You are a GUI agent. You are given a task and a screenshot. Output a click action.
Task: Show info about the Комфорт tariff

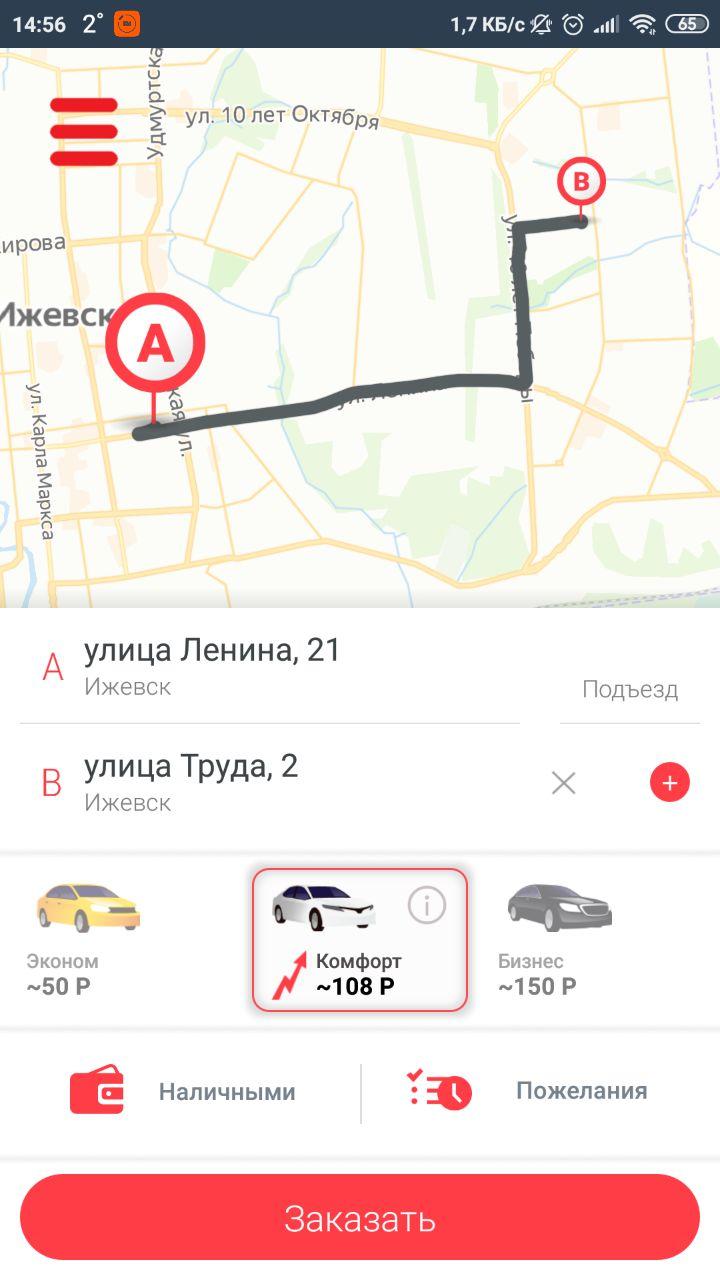pos(427,905)
